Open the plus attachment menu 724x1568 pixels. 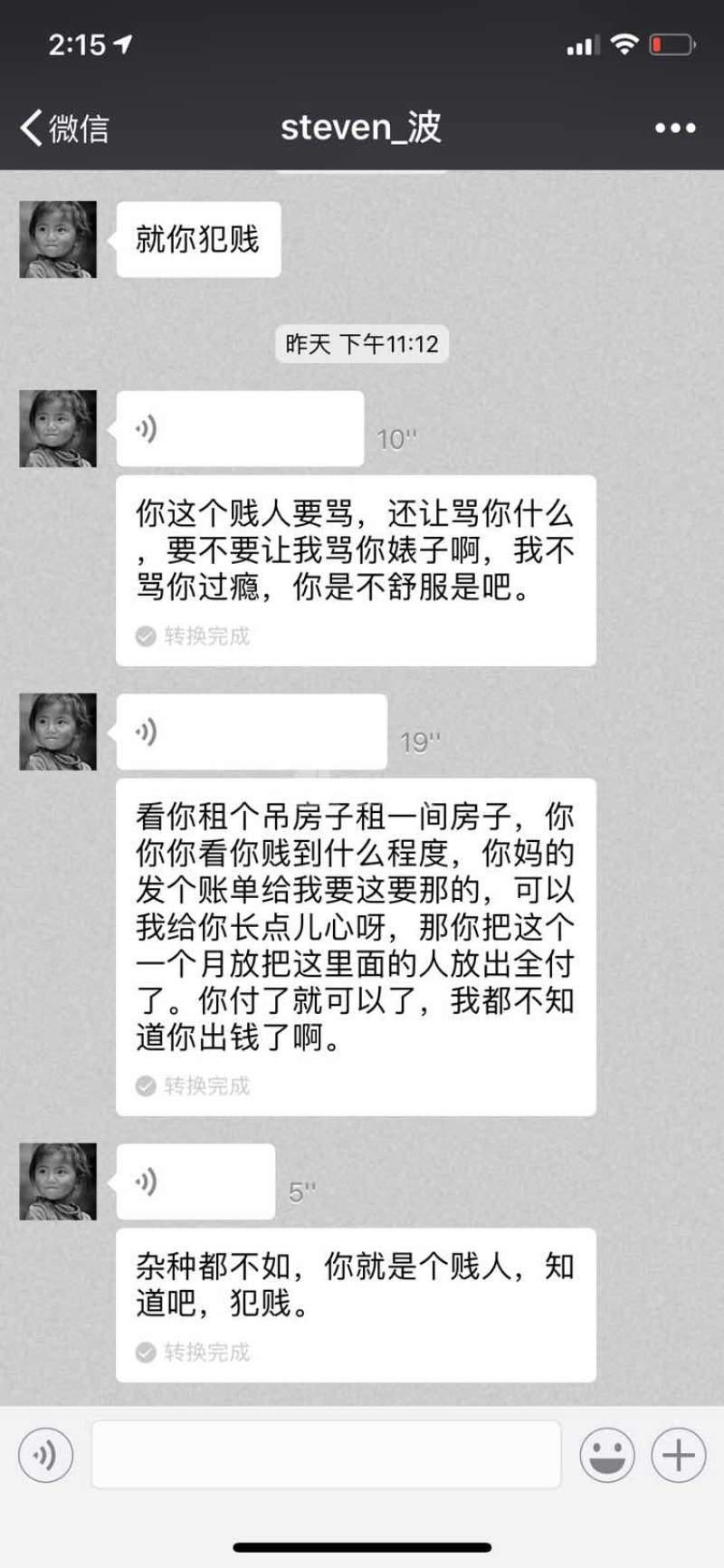[x=678, y=1455]
